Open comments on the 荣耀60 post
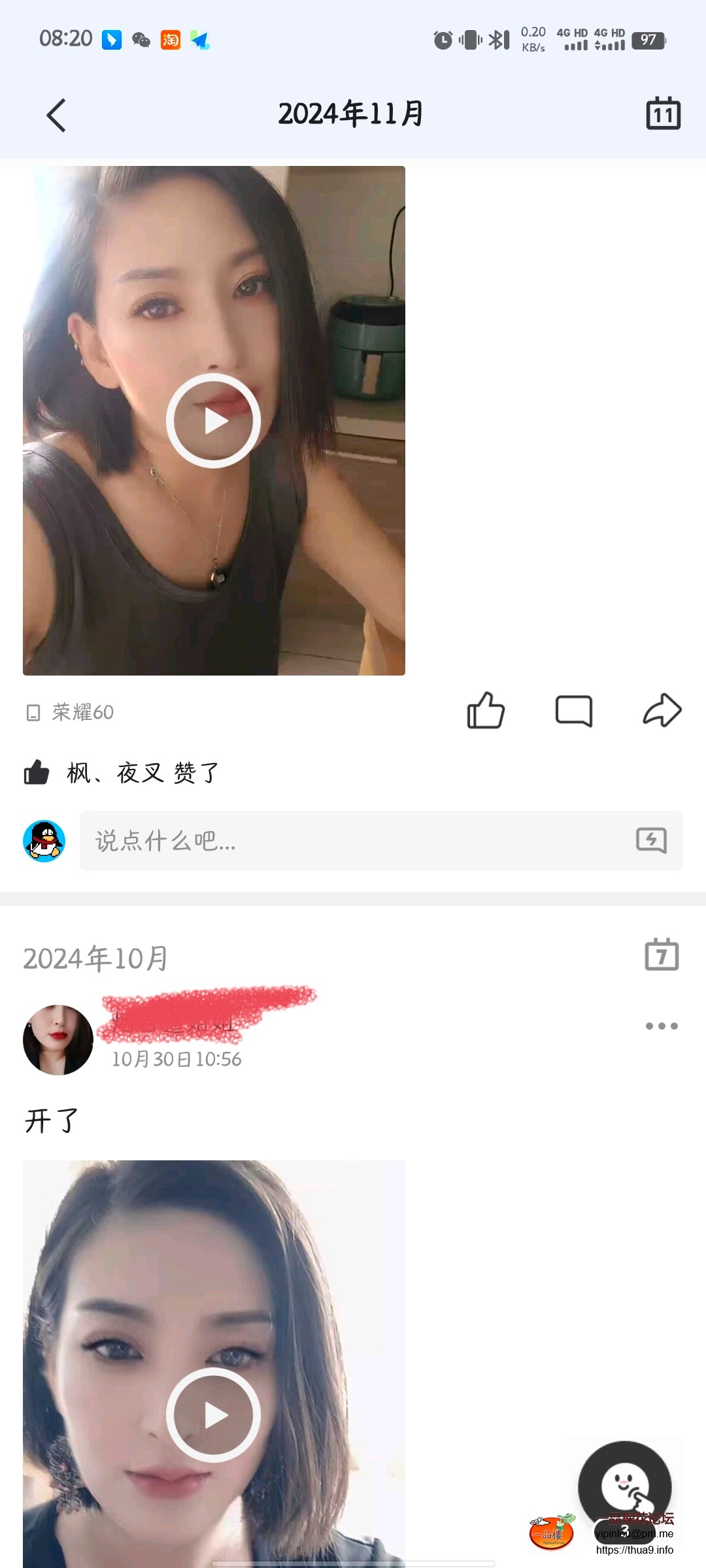The width and height of the screenshot is (706, 1568). (x=573, y=711)
